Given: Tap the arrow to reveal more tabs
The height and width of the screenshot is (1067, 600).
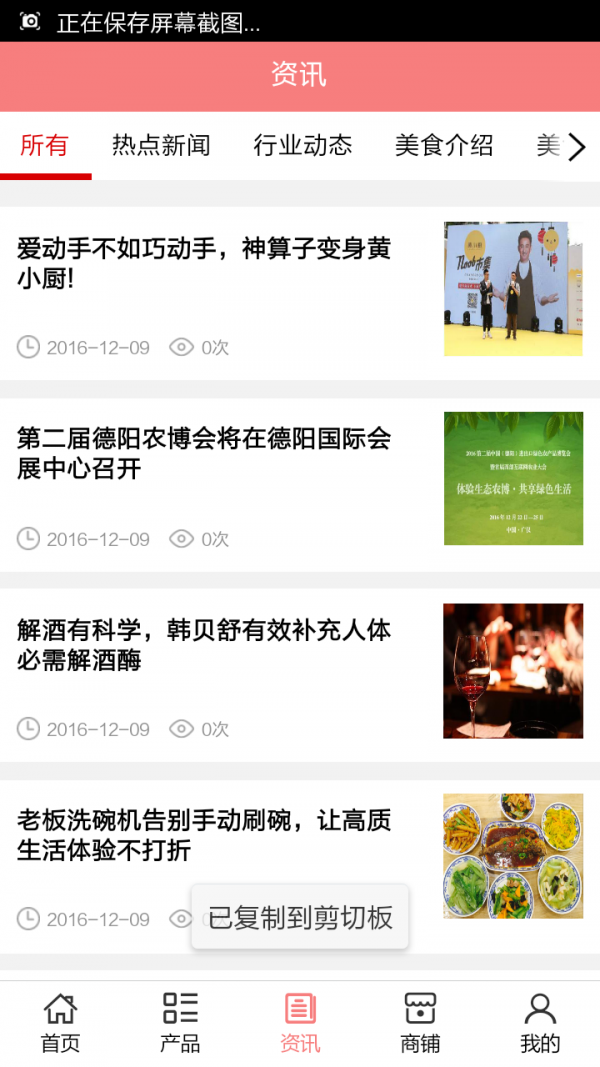Looking at the screenshot, I should pos(577,147).
